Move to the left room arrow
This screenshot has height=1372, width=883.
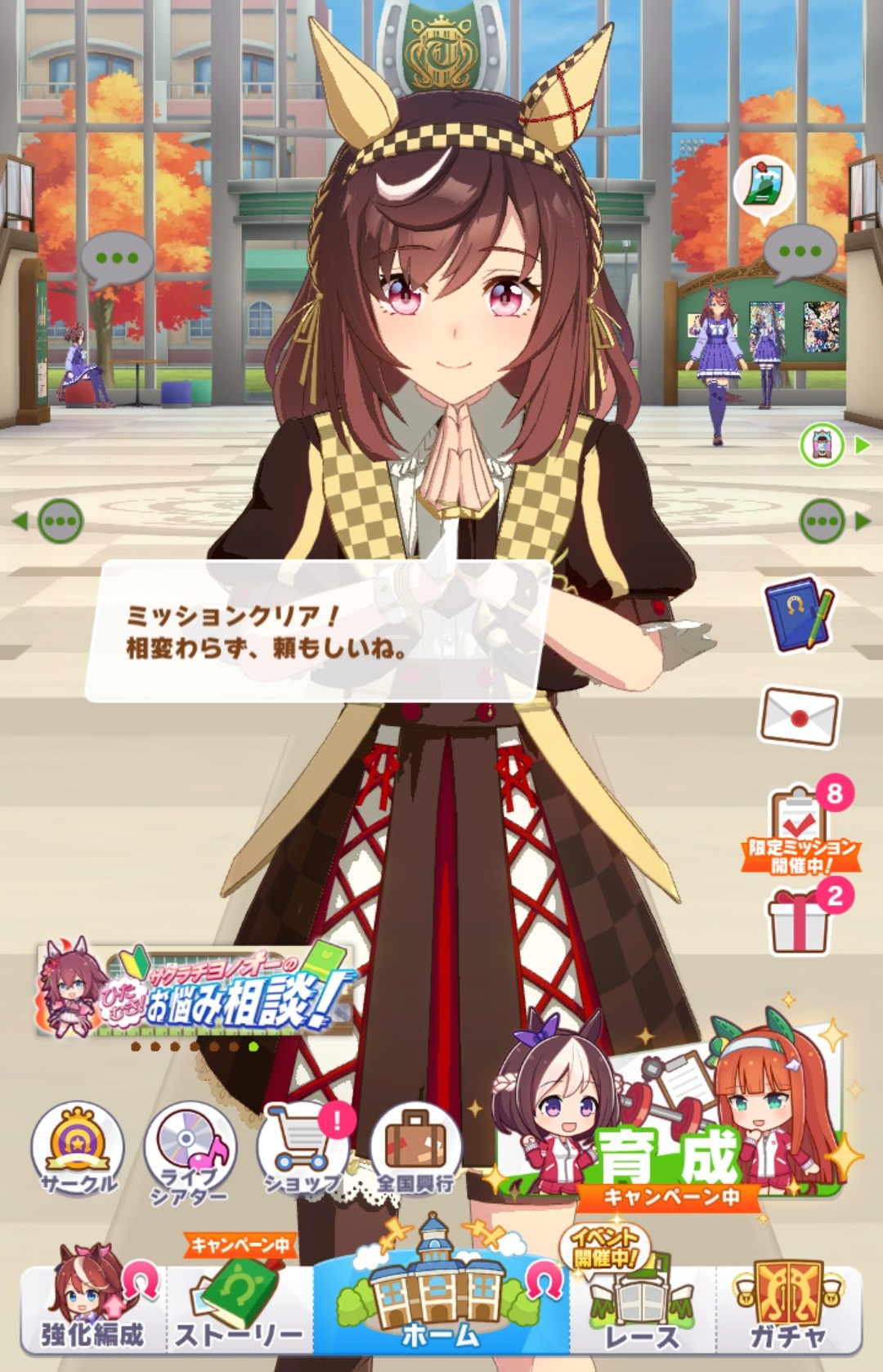pyautogui.click(x=49, y=521)
